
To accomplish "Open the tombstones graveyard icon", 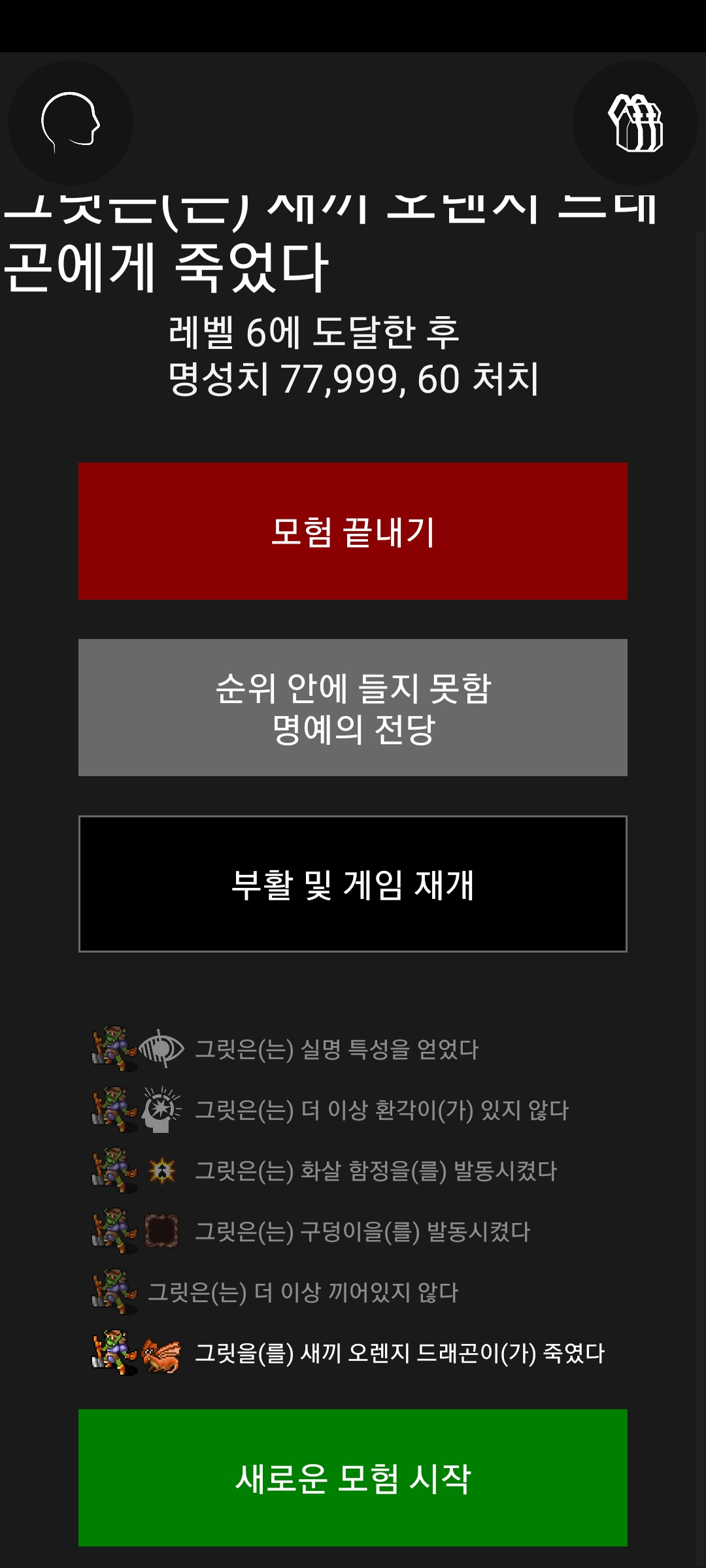I will (635, 123).
